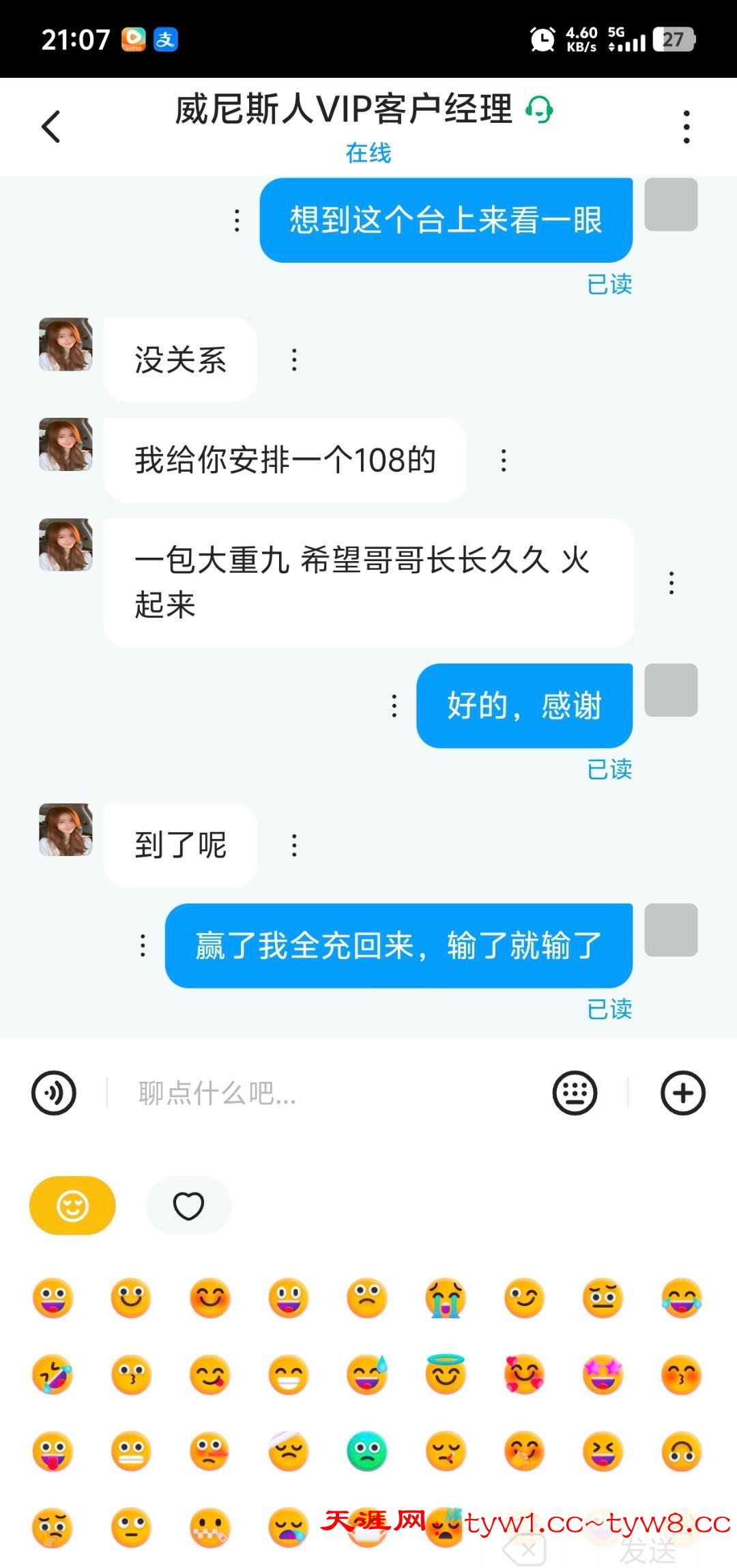Image resolution: width=737 pixels, height=1568 pixels.
Task: Switch to the keyboard icon
Action: (575, 1093)
